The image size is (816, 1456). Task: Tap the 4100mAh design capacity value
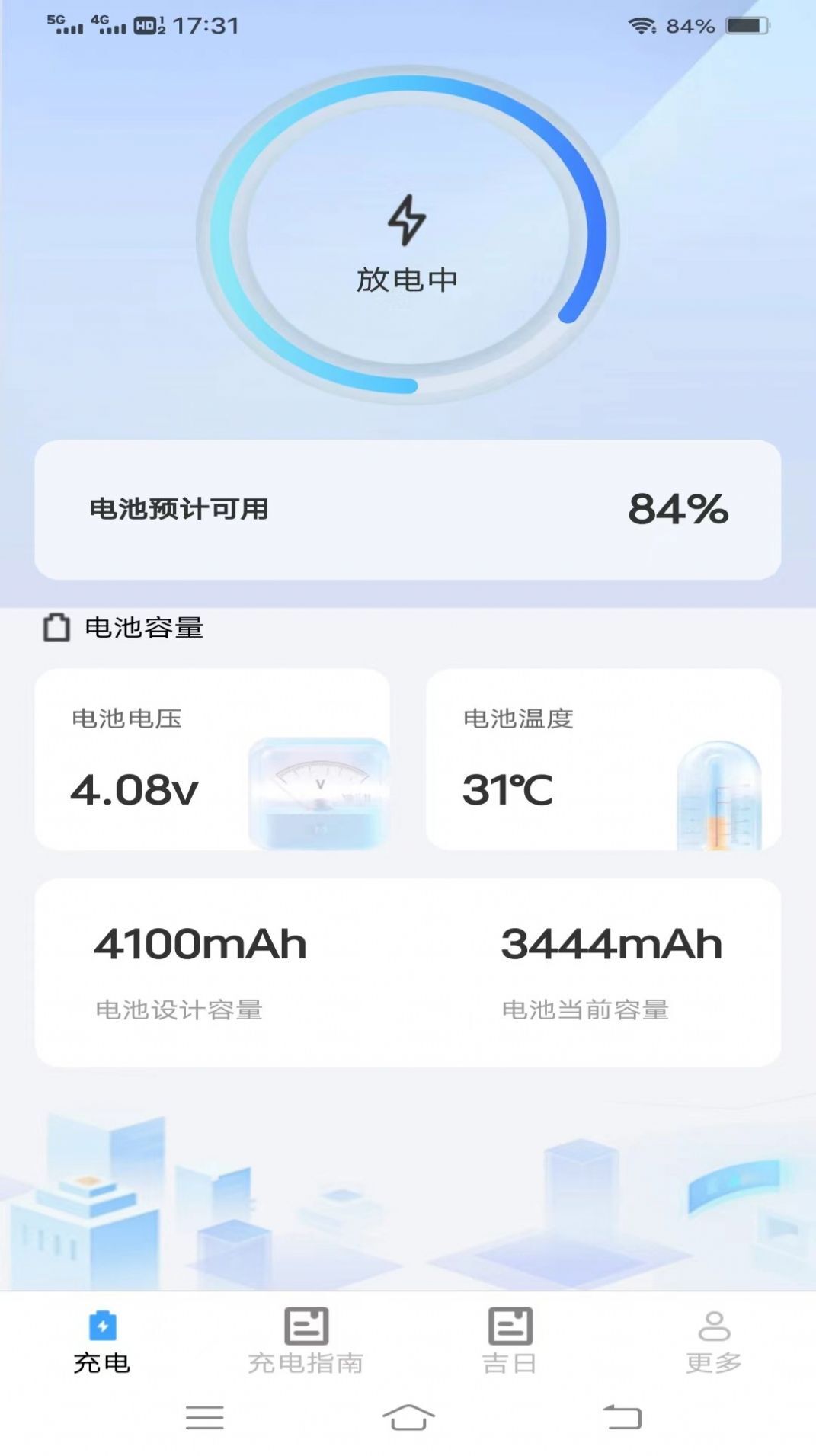click(x=200, y=943)
